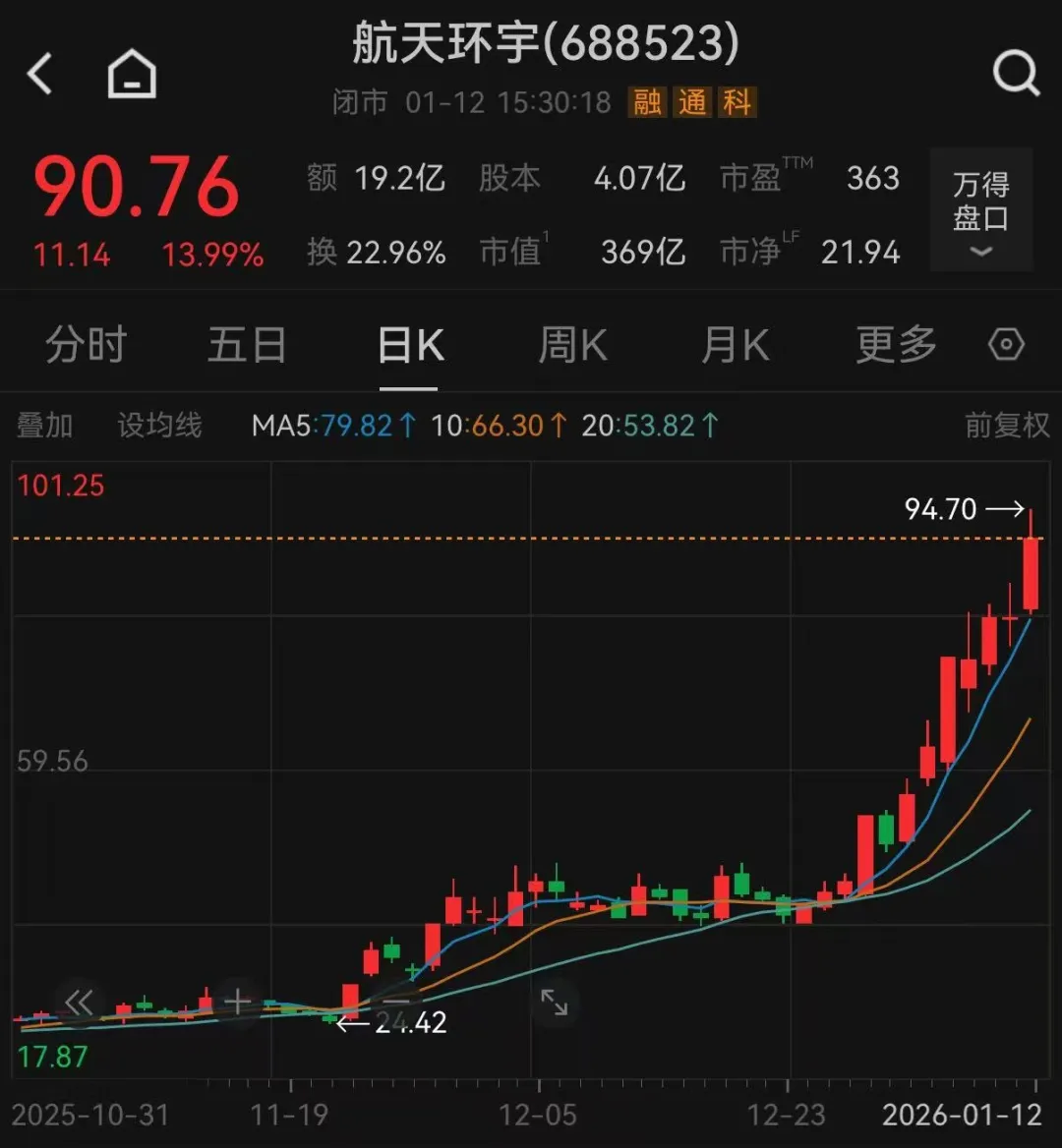
Task: Switch to the 周K weekly chart tab
Action: (572, 345)
